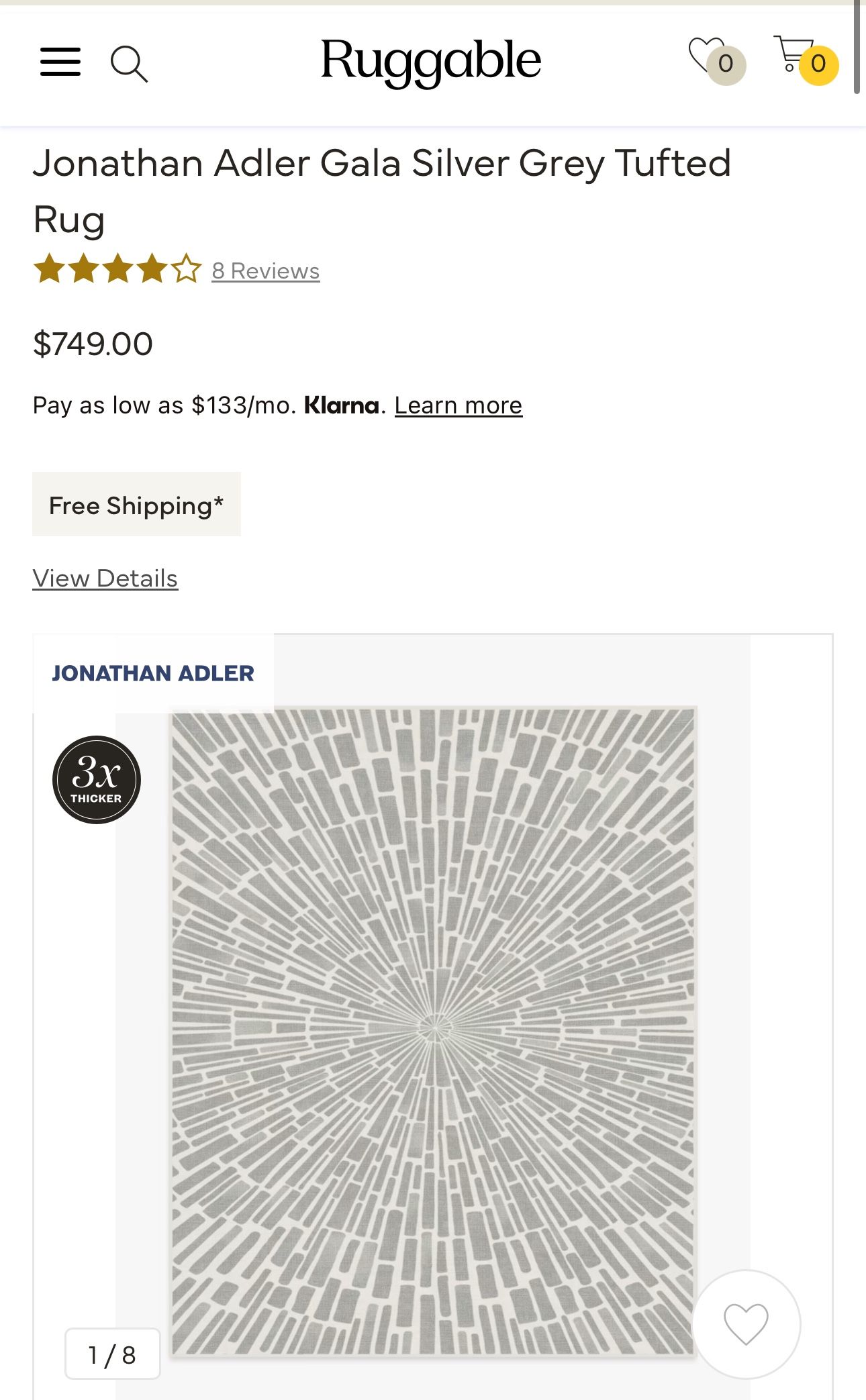
Task: Expand View Details section
Action: coord(105,578)
